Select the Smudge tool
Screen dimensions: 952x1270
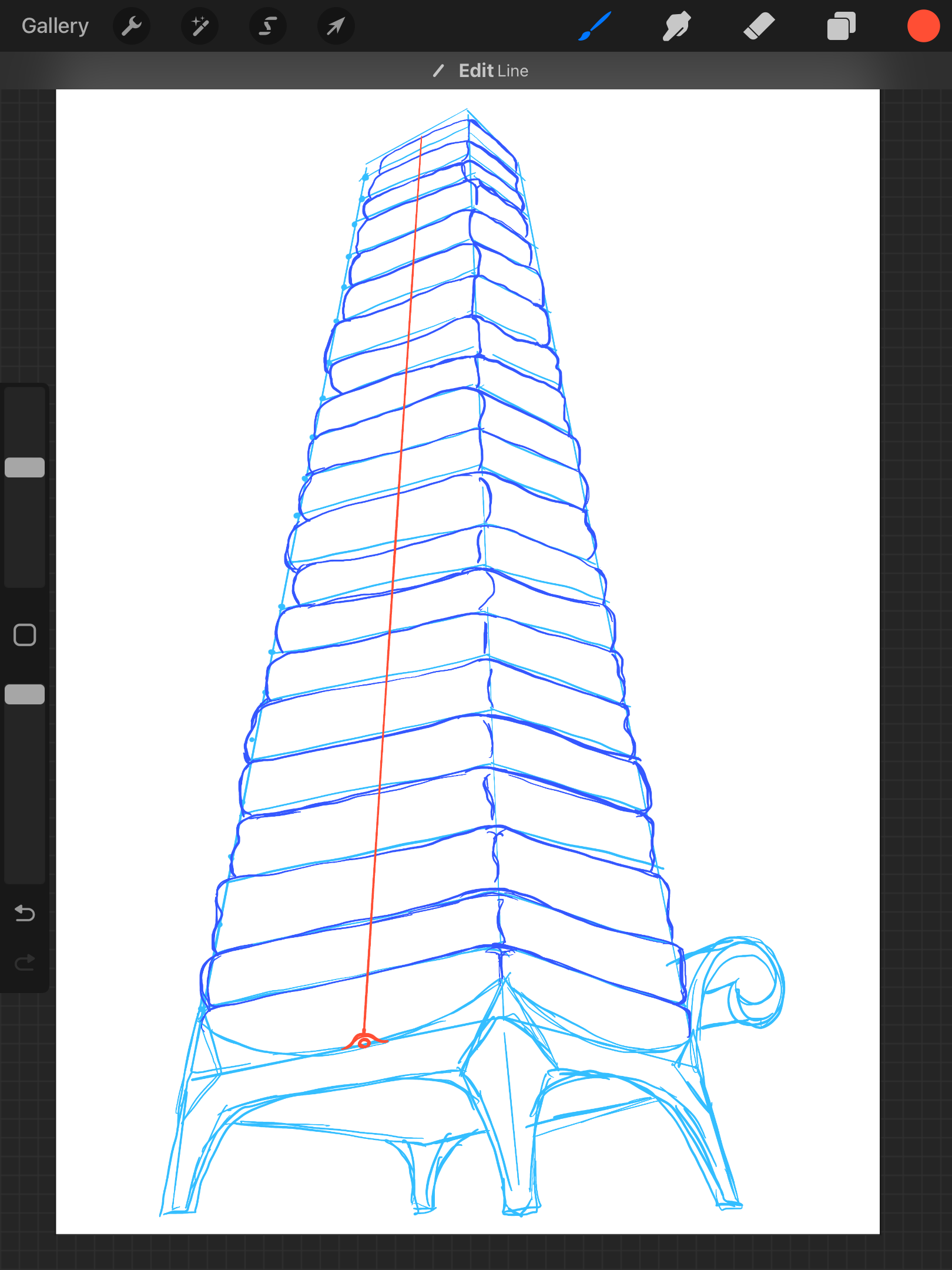click(x=676, y=26)
